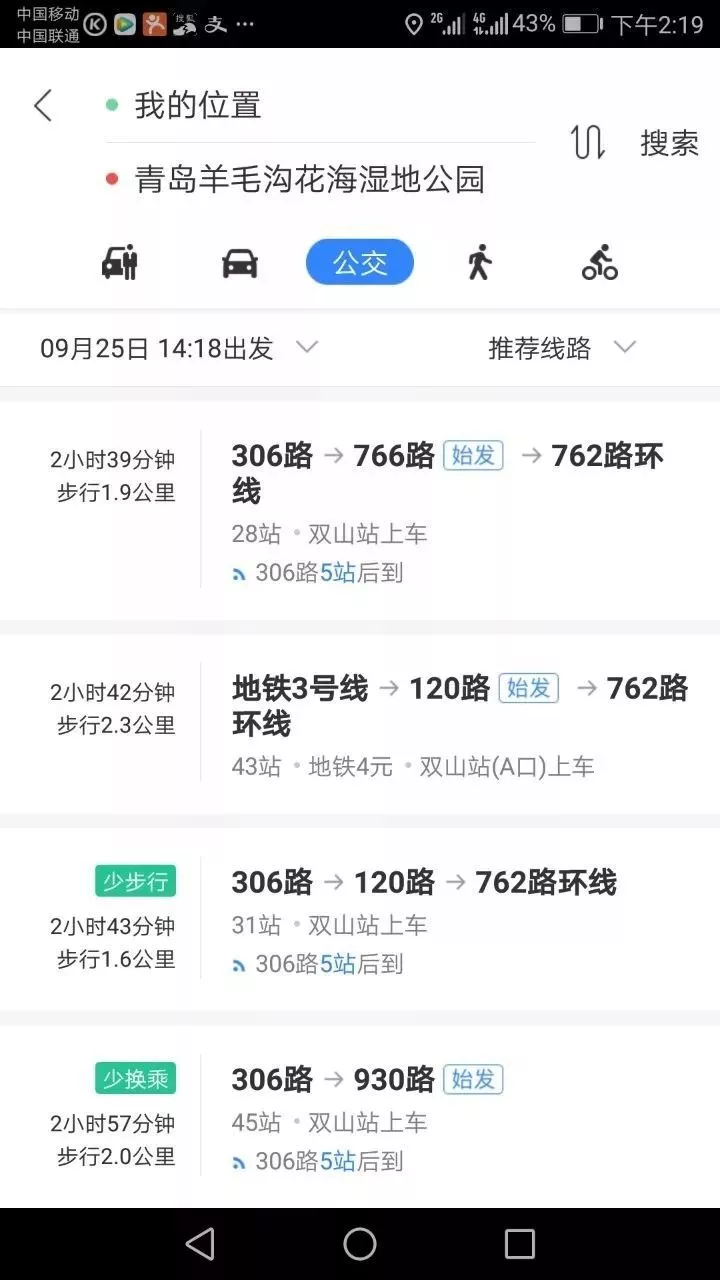
Task: Open recent apps from navigation bar
Action: point(519,1244)
